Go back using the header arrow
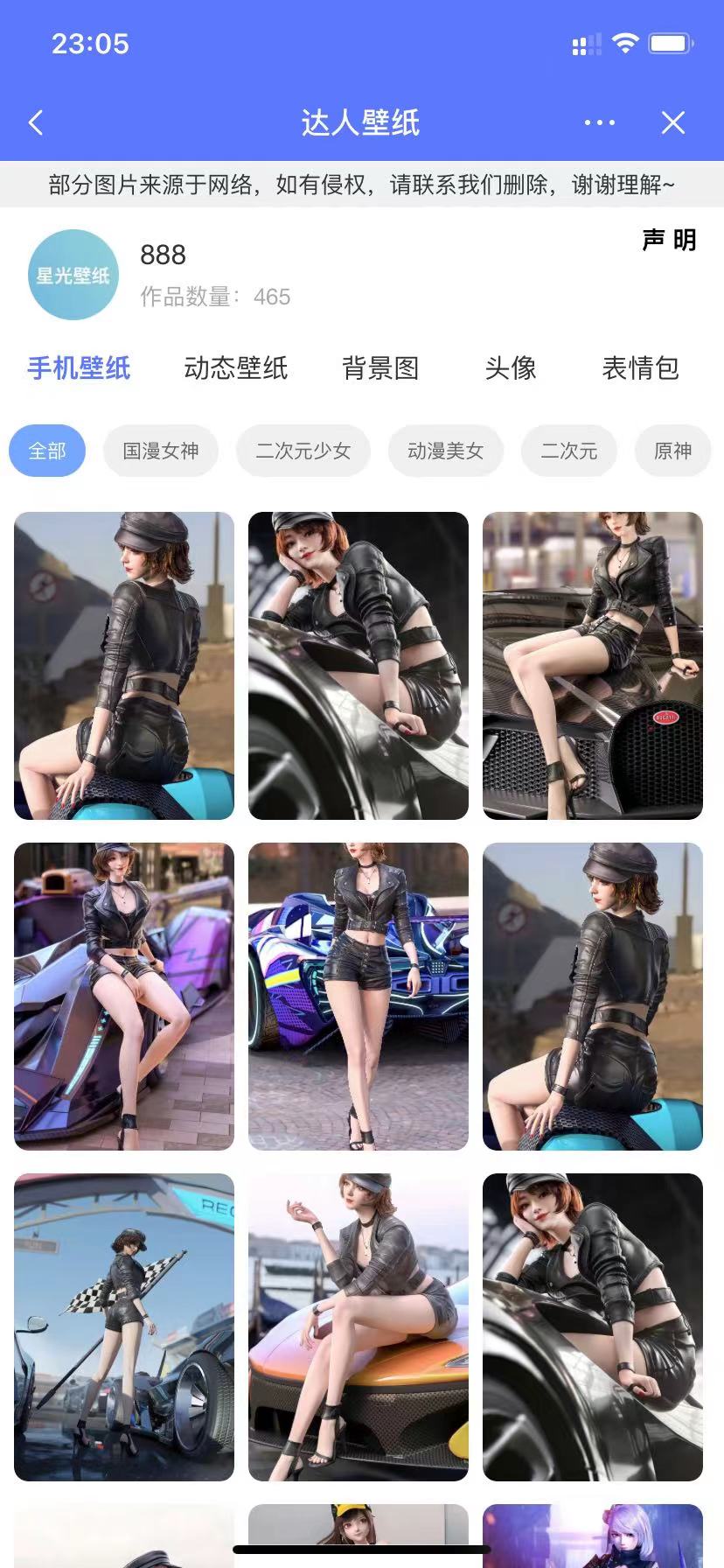This screenshot has height=1568, width=724. click(x=36, y=122)
